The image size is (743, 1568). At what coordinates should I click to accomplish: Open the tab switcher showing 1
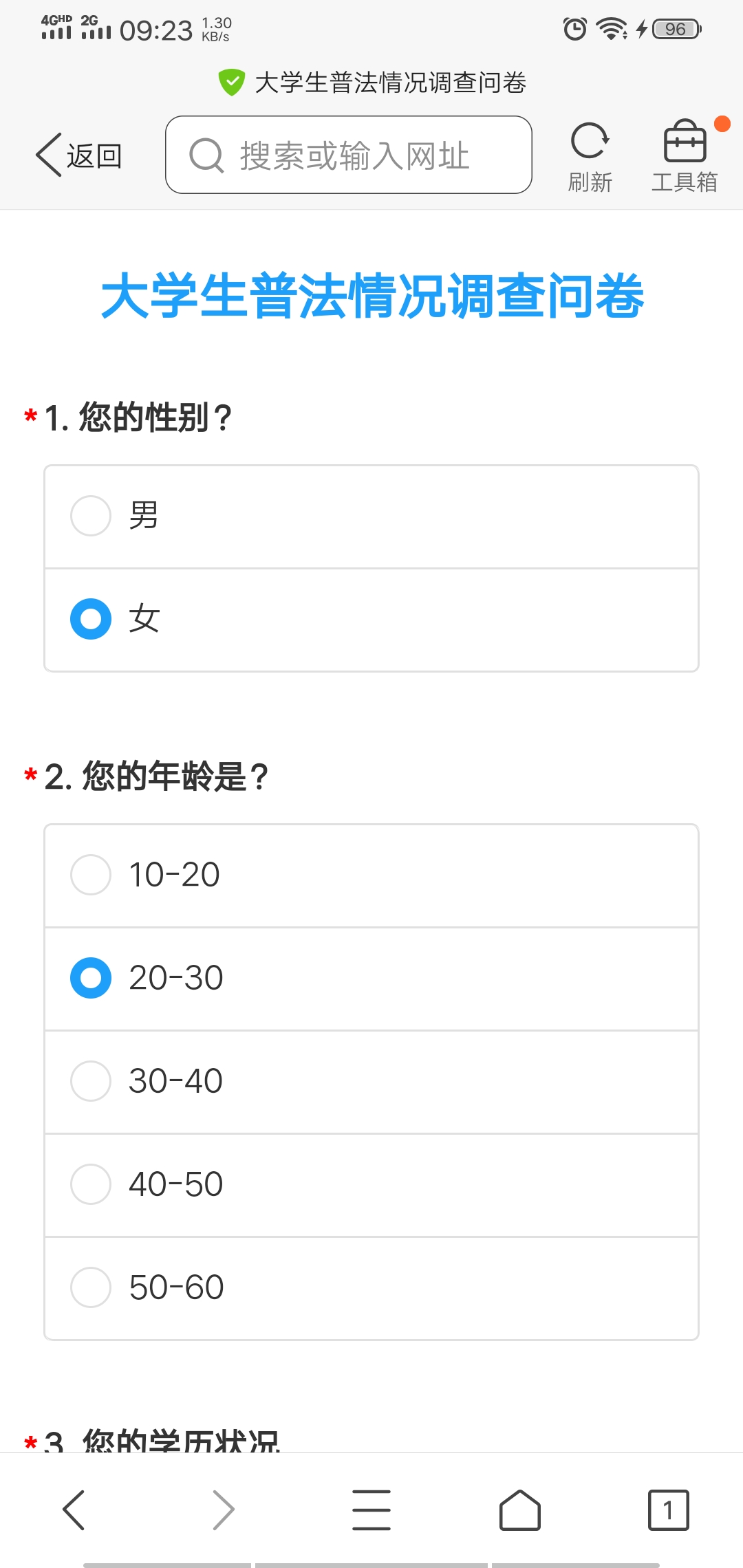(x=668, y=1510)
